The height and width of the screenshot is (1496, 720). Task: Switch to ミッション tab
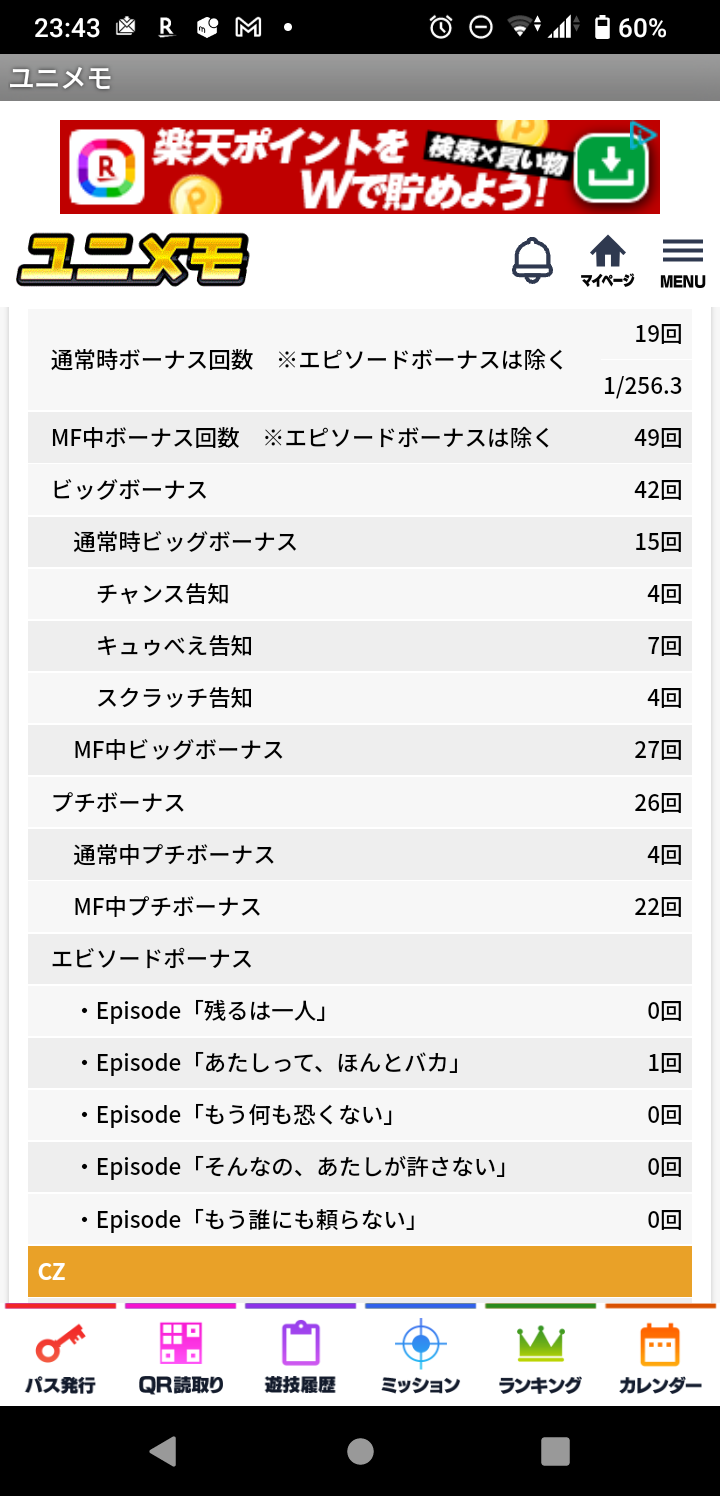pyautogui.click(x=420, y=1355)
